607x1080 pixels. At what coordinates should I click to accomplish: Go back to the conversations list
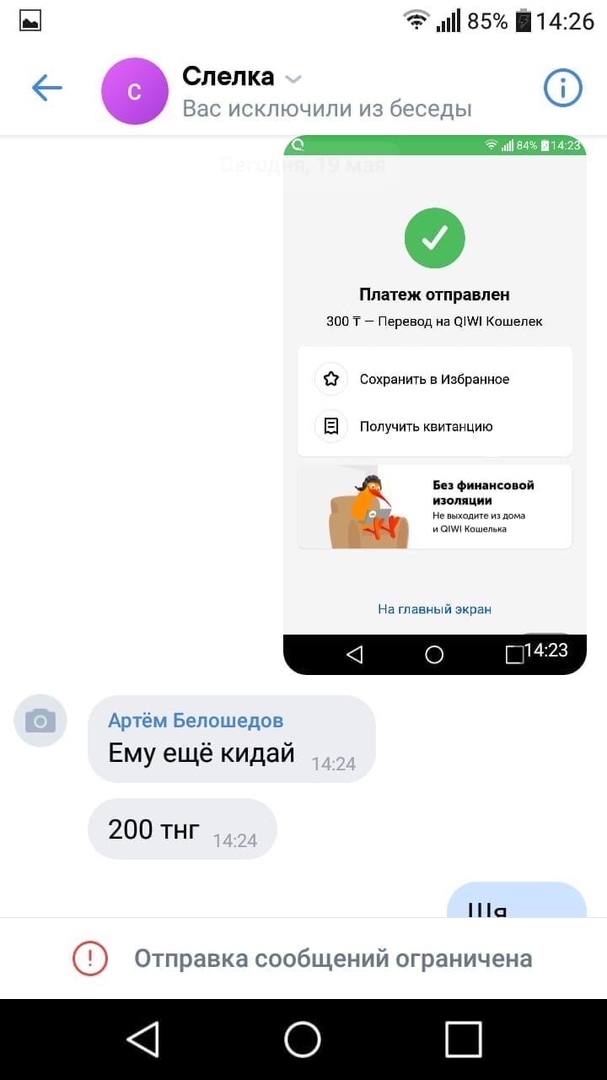tap(47, 88)
